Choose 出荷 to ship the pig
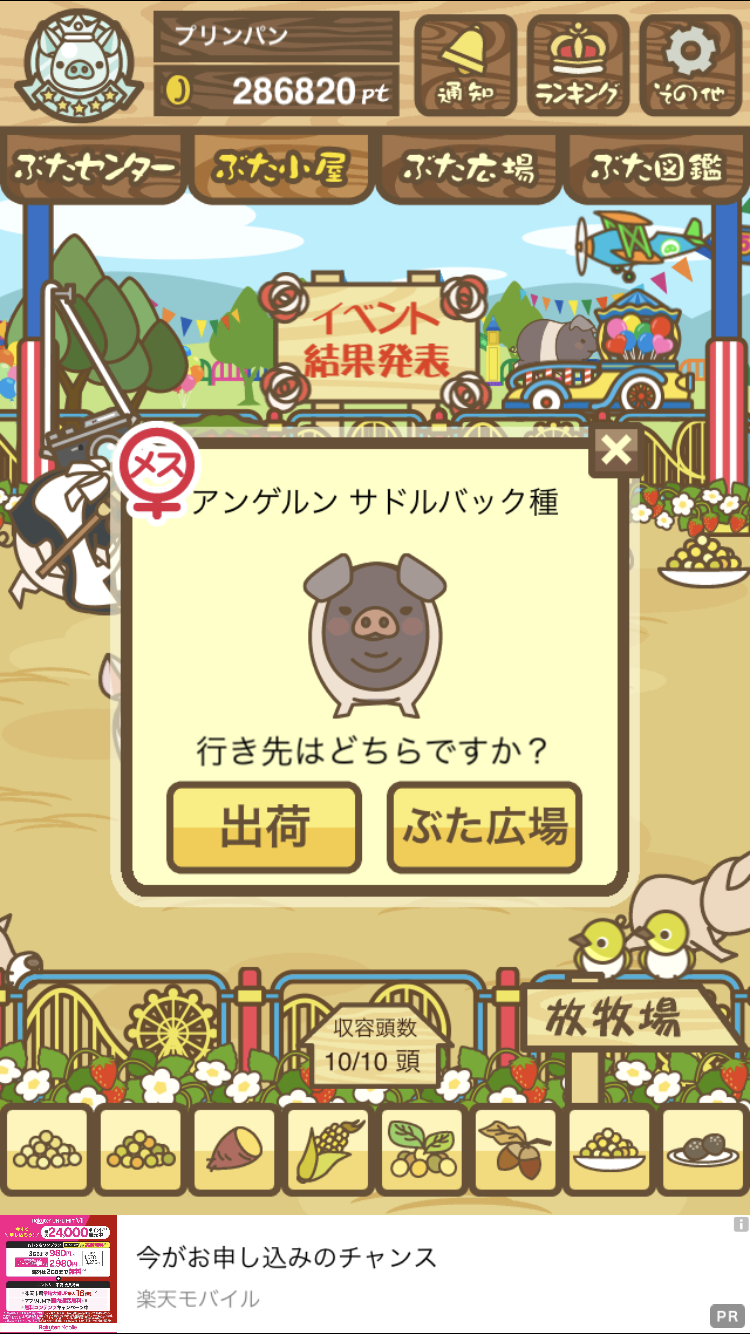The image size is (750, 1334). coord(264,827)
